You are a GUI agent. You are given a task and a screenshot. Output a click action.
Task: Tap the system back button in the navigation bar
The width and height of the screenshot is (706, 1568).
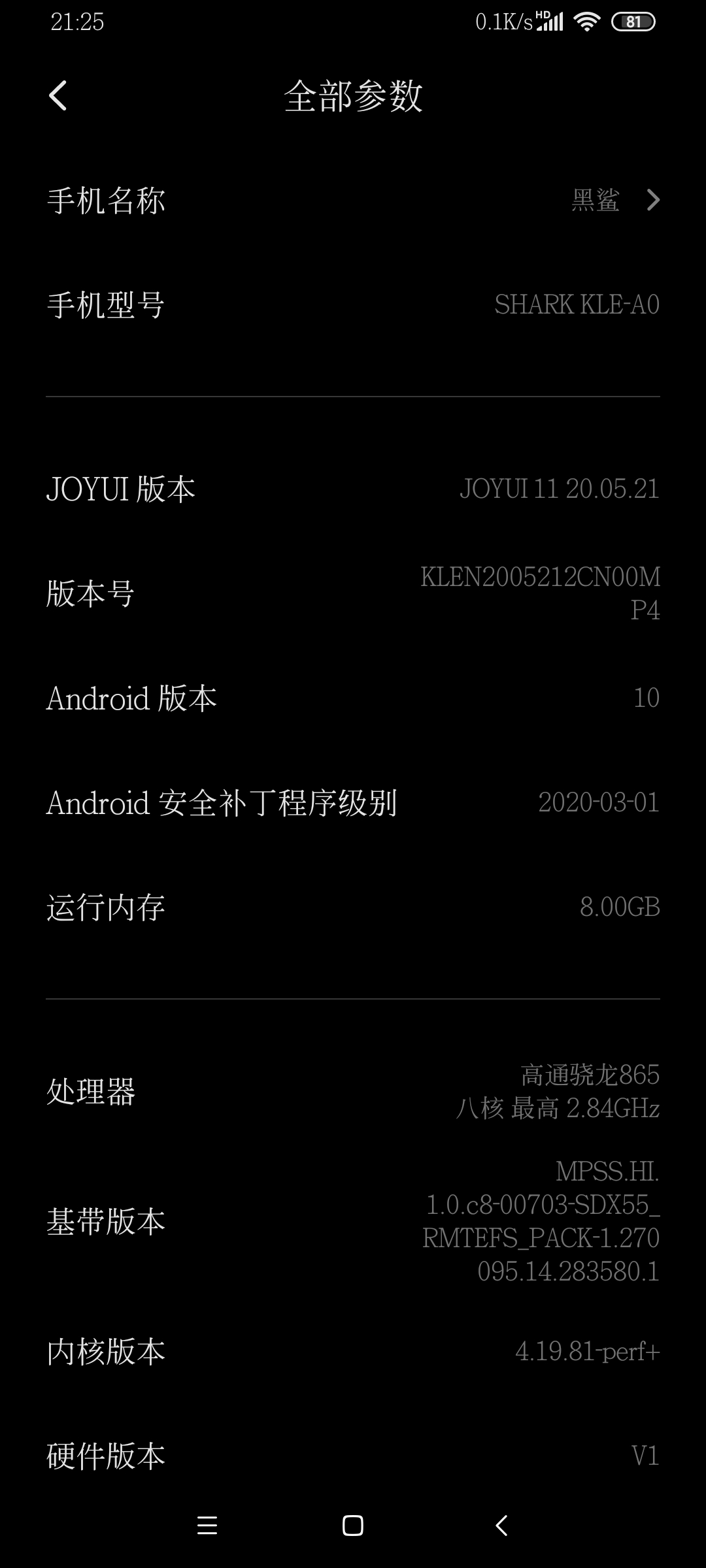click(x=501, y=1526)
